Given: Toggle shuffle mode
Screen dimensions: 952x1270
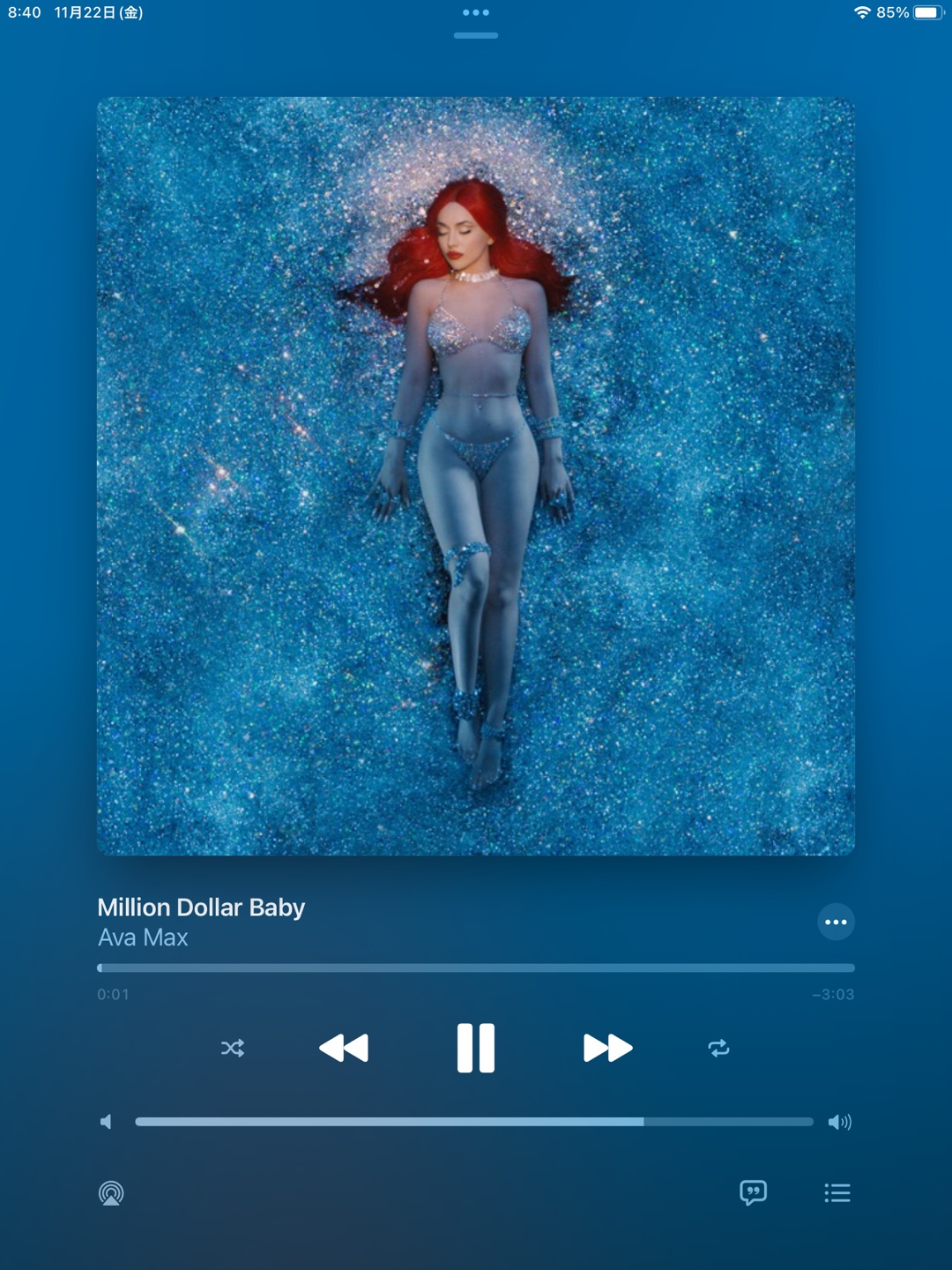Looking at the screenshot, I should (x=233, y=1048).
